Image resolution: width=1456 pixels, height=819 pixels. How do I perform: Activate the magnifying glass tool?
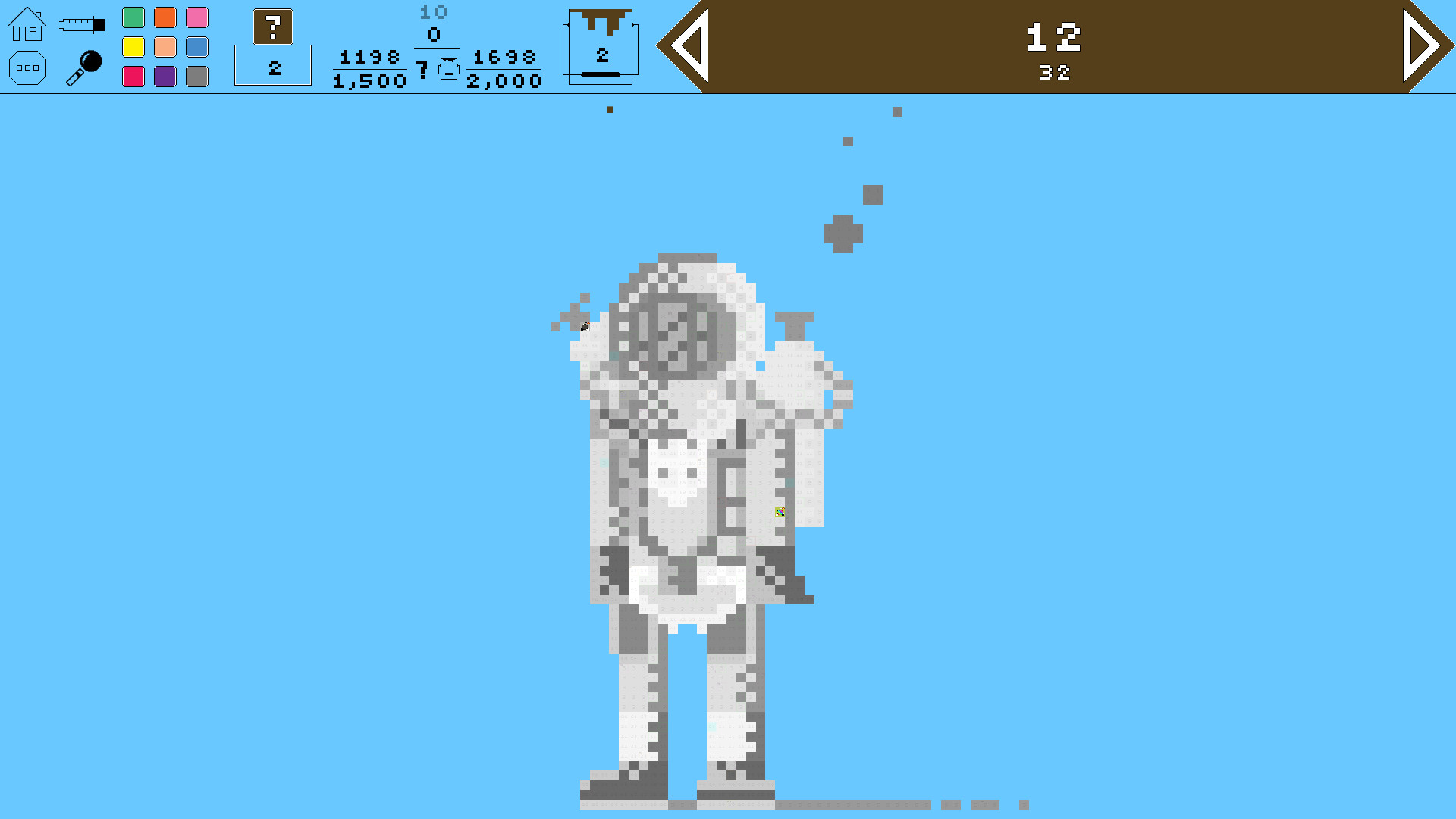84,67
